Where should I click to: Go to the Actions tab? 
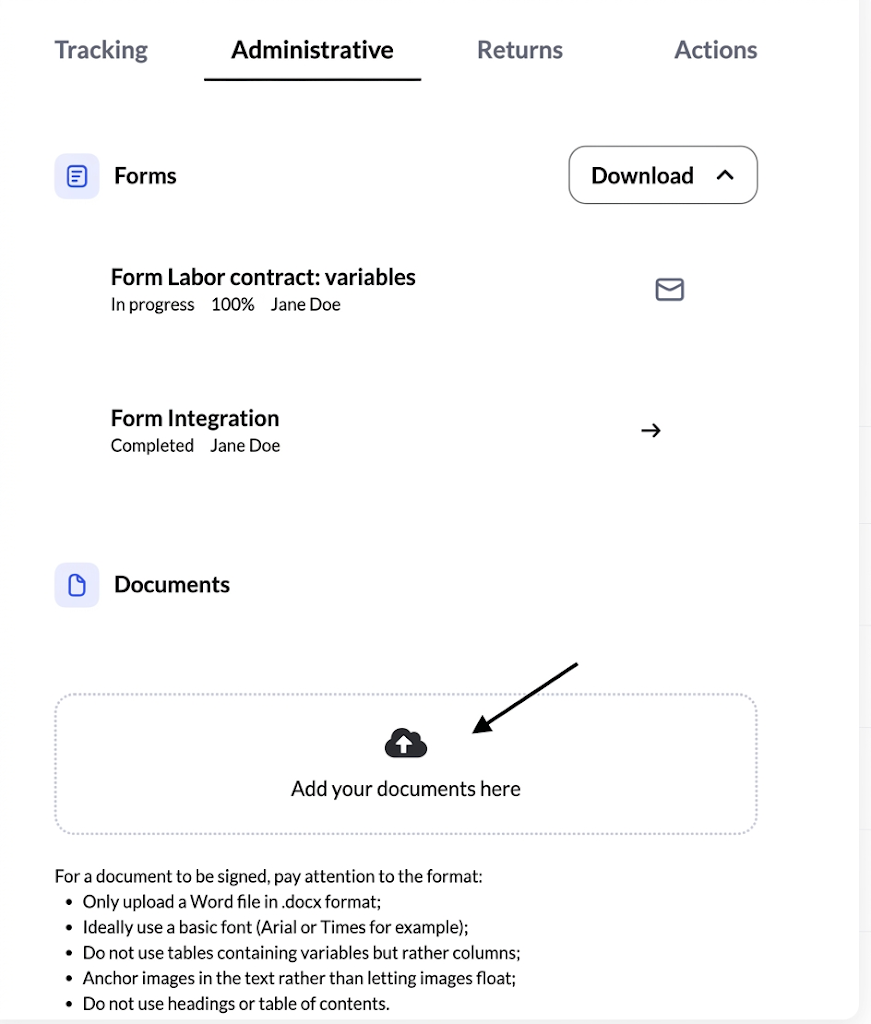point(716,50)
